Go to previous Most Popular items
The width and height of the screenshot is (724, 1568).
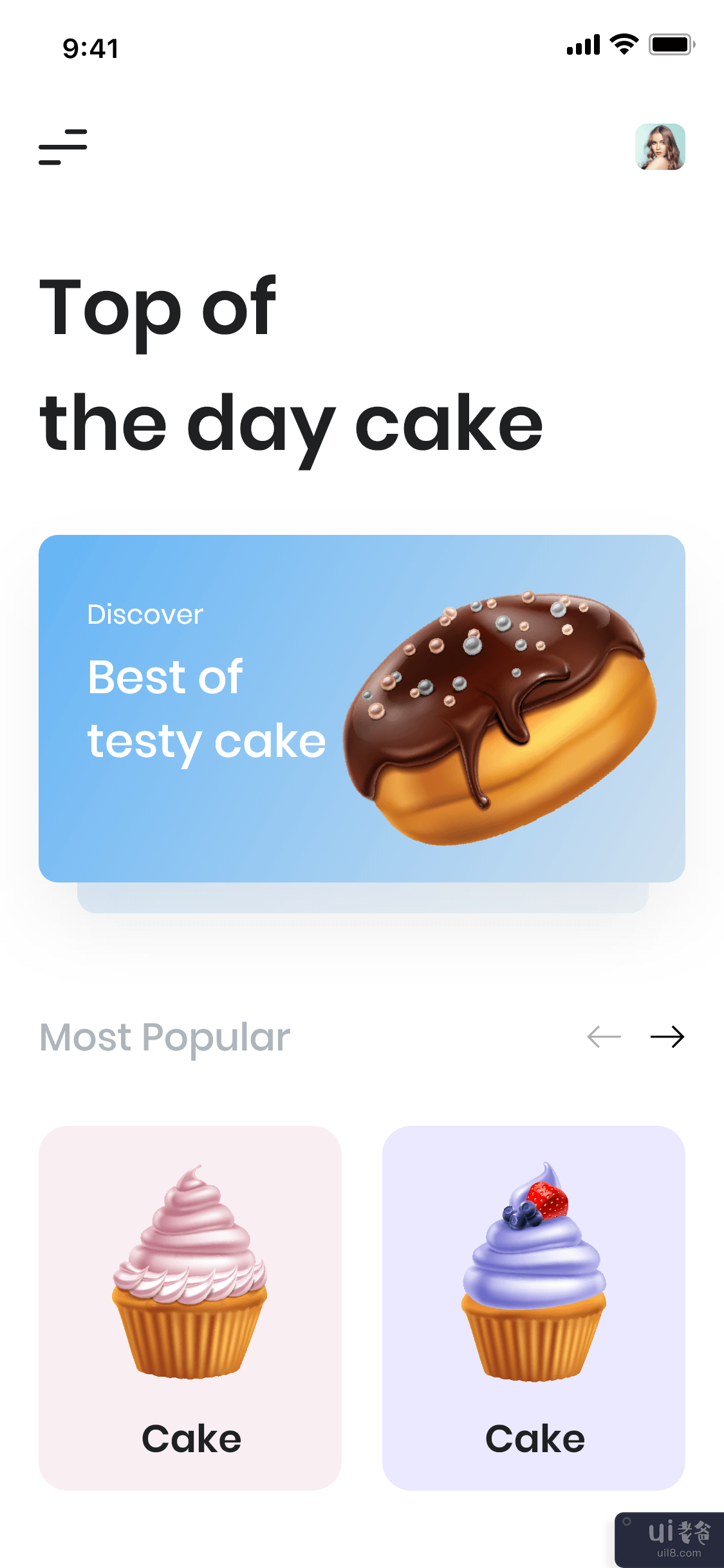pos(604,1037)
